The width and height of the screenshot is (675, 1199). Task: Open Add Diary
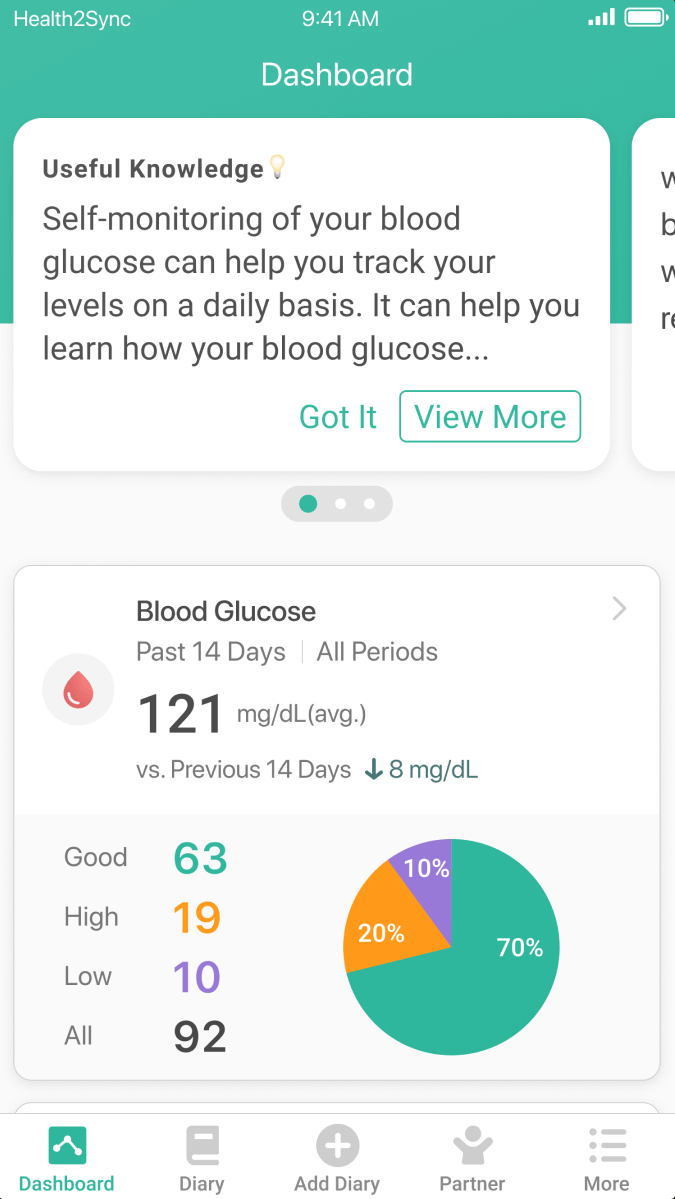coord(337,1158)
